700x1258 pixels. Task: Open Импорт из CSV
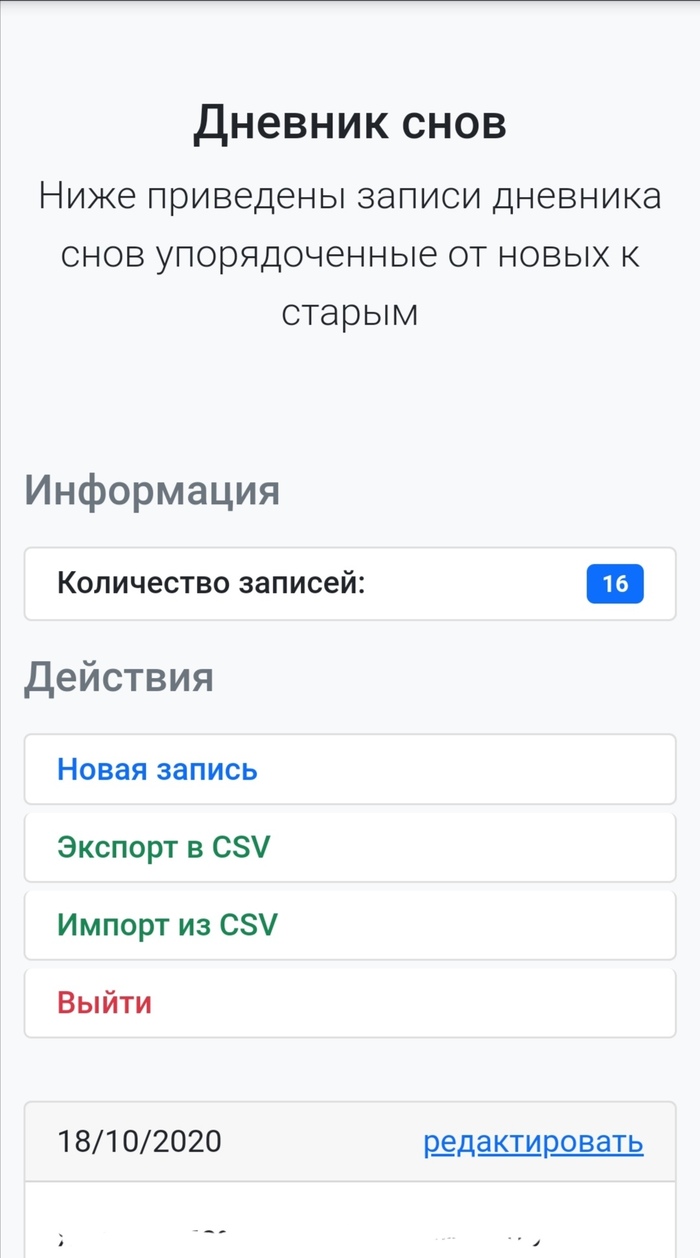point(167,925)
